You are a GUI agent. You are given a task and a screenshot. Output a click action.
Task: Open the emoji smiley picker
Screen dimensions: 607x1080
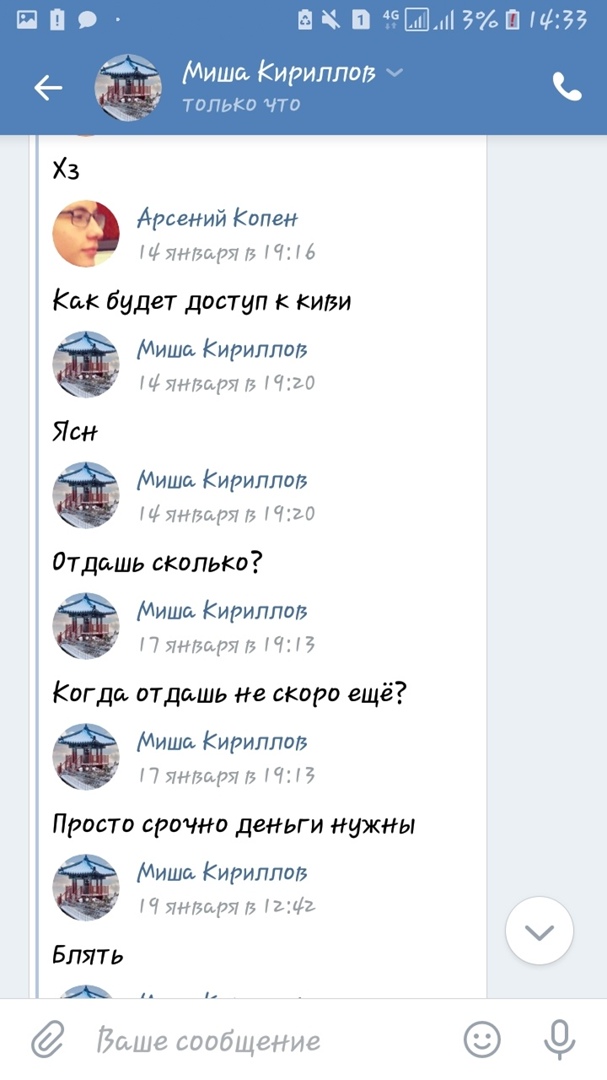point(482,1040)
